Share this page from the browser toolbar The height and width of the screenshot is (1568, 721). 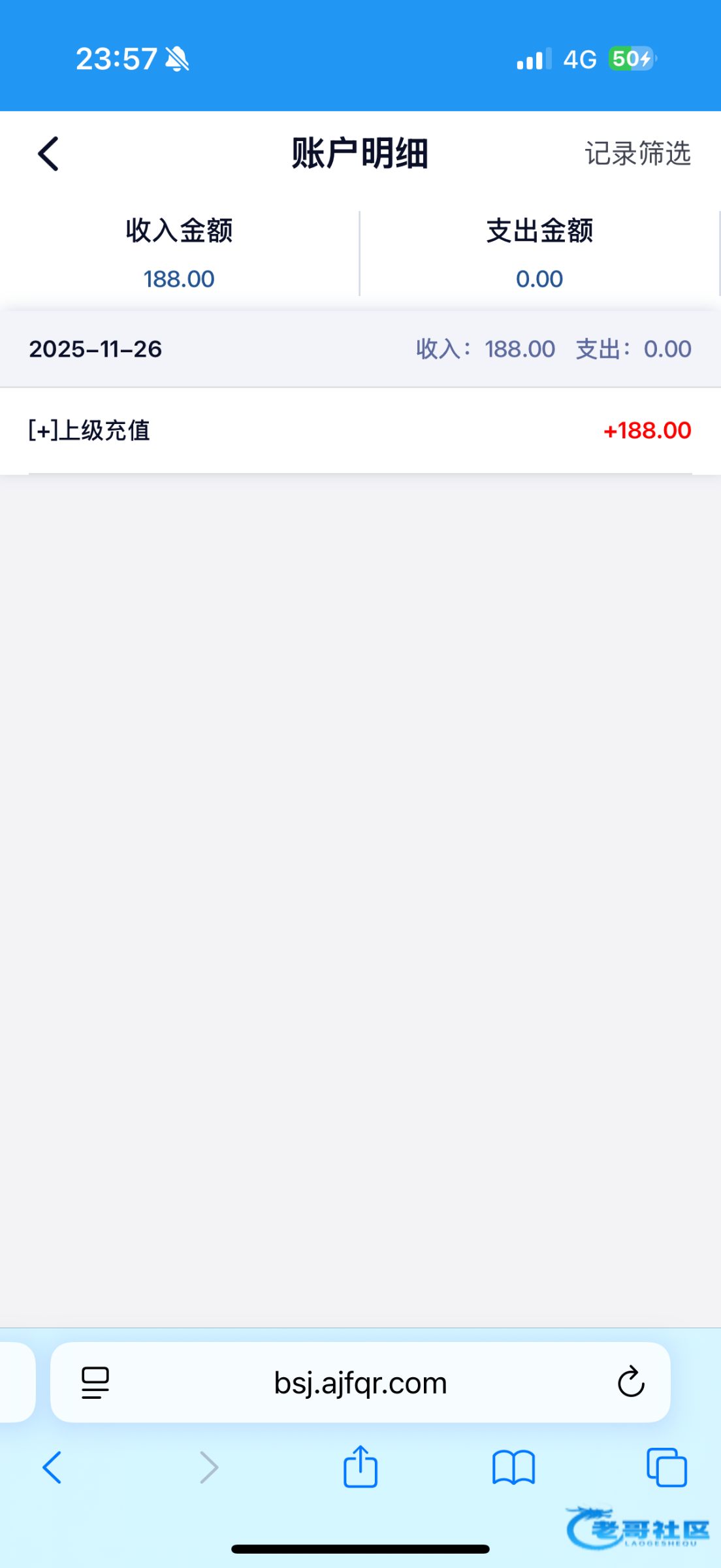point(360,1467)
